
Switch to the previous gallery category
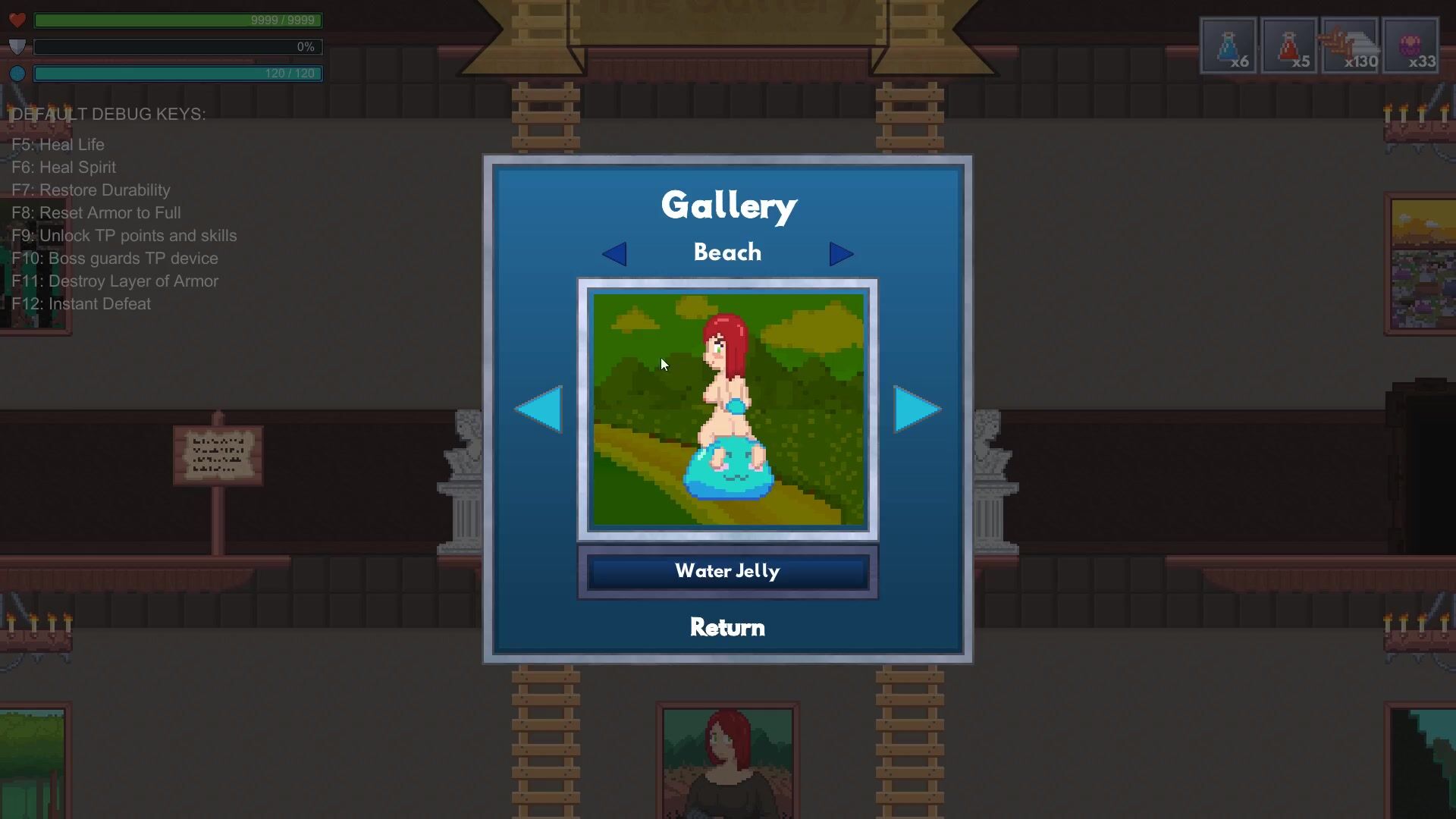614,254
